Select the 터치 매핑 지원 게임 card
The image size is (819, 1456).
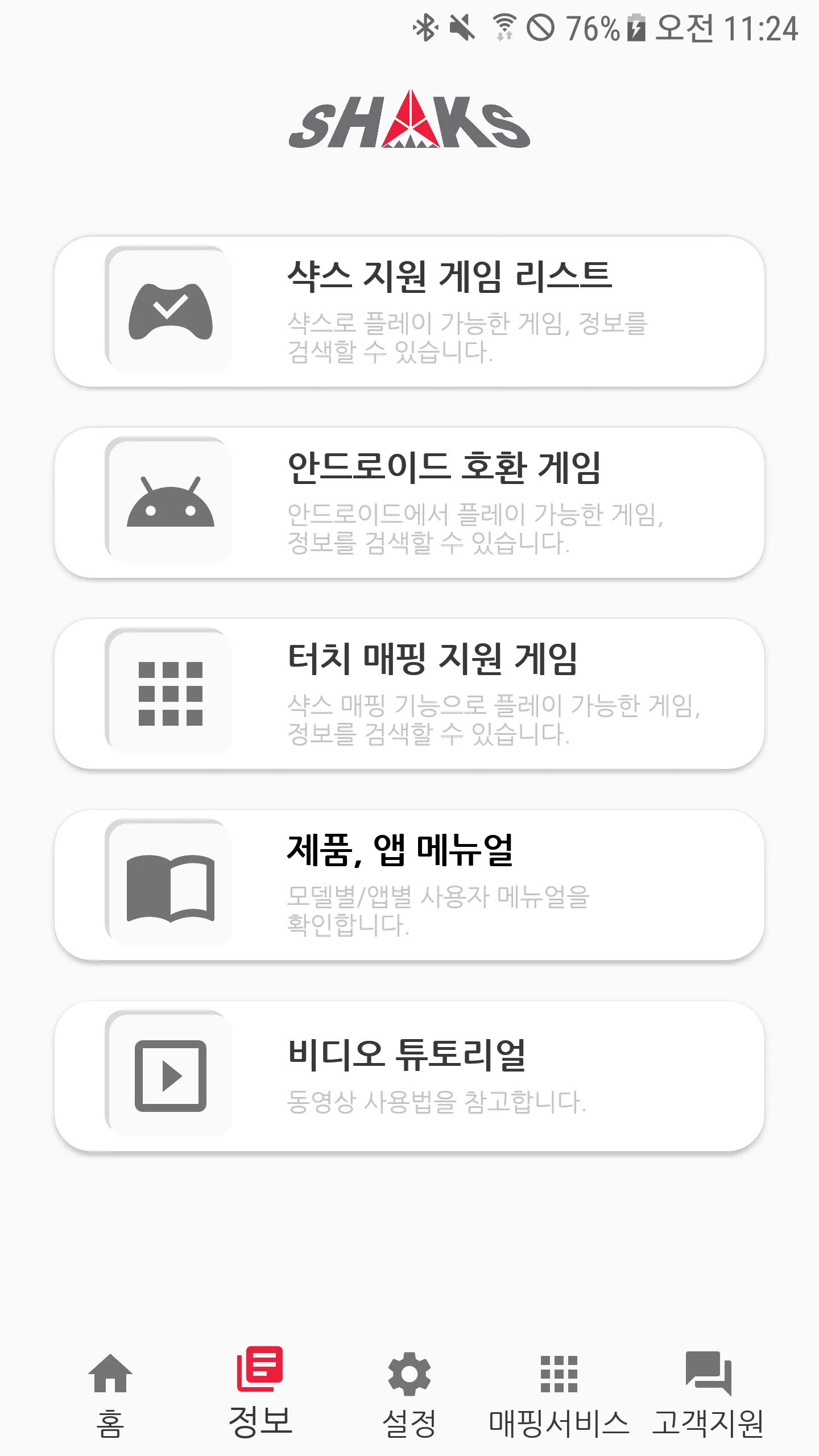[x=409, y=694]
